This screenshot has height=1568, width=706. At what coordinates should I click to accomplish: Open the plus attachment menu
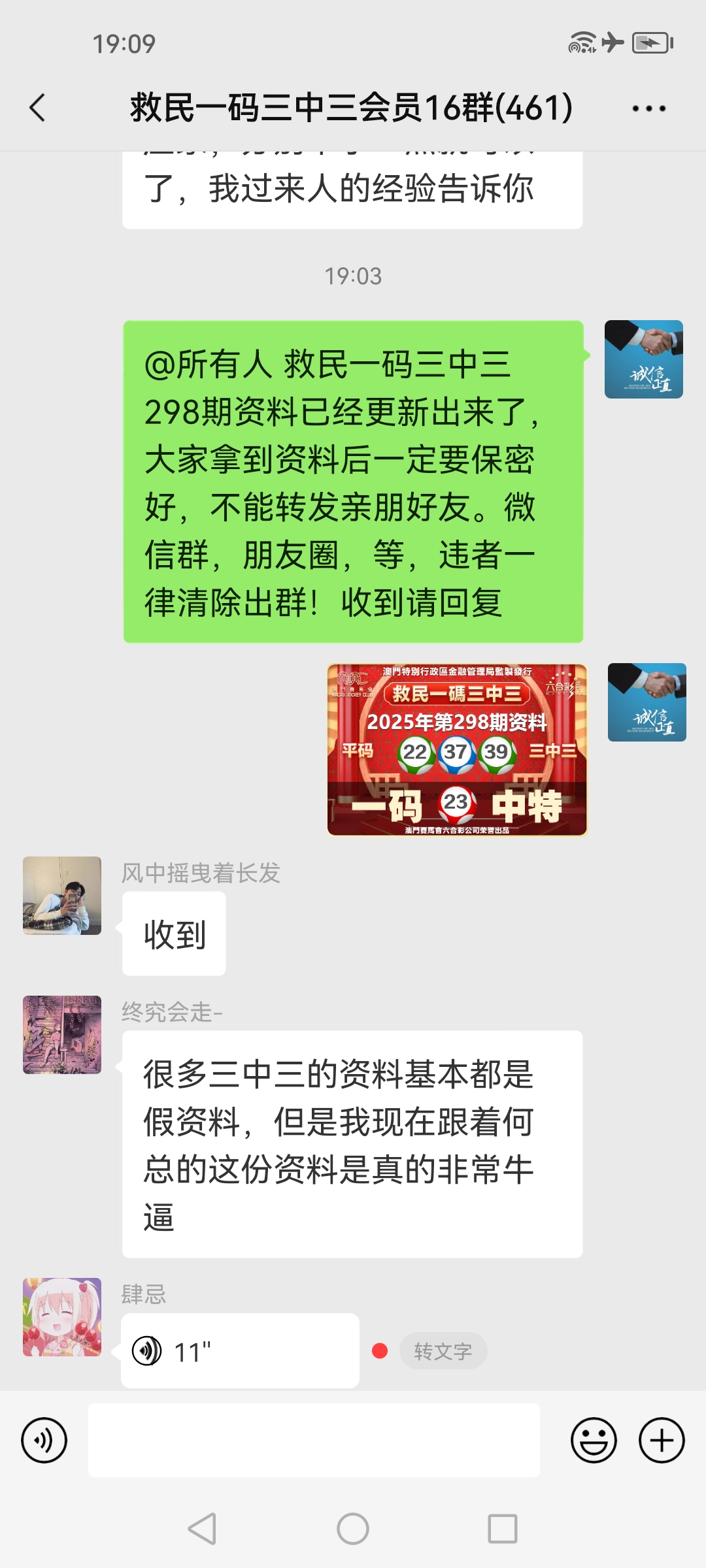tap(662, 1440)
